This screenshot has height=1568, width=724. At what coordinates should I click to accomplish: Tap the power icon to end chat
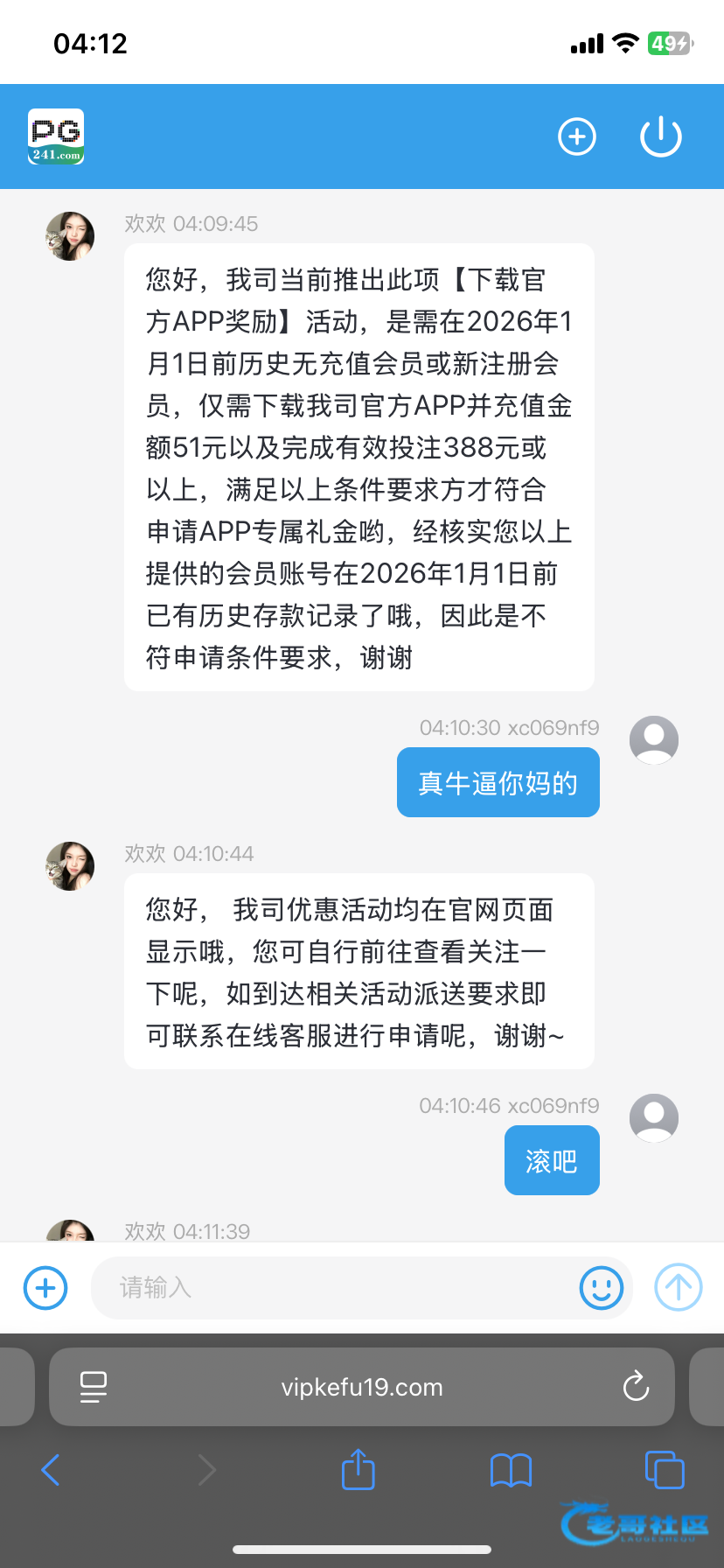pos(660,136)
